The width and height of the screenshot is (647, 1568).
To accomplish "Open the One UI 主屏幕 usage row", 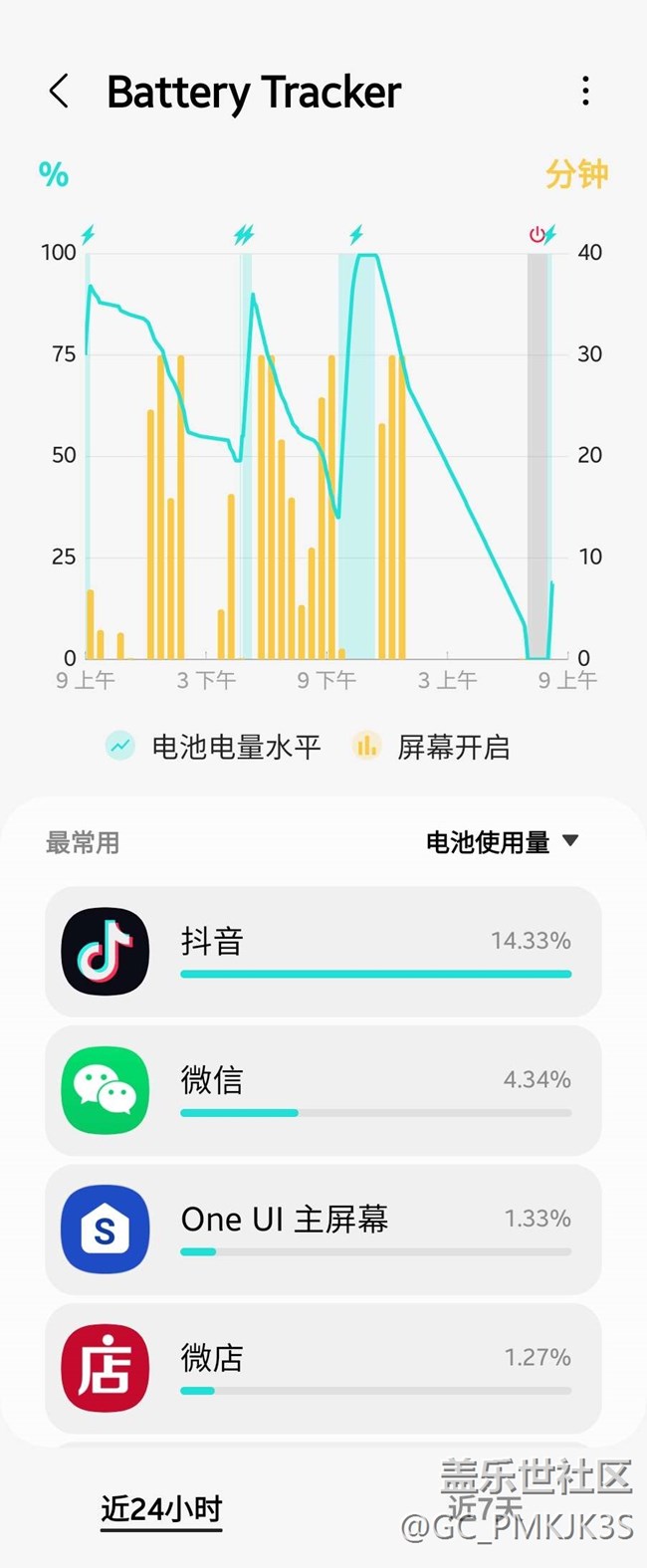I will [x=323, y=1230].
